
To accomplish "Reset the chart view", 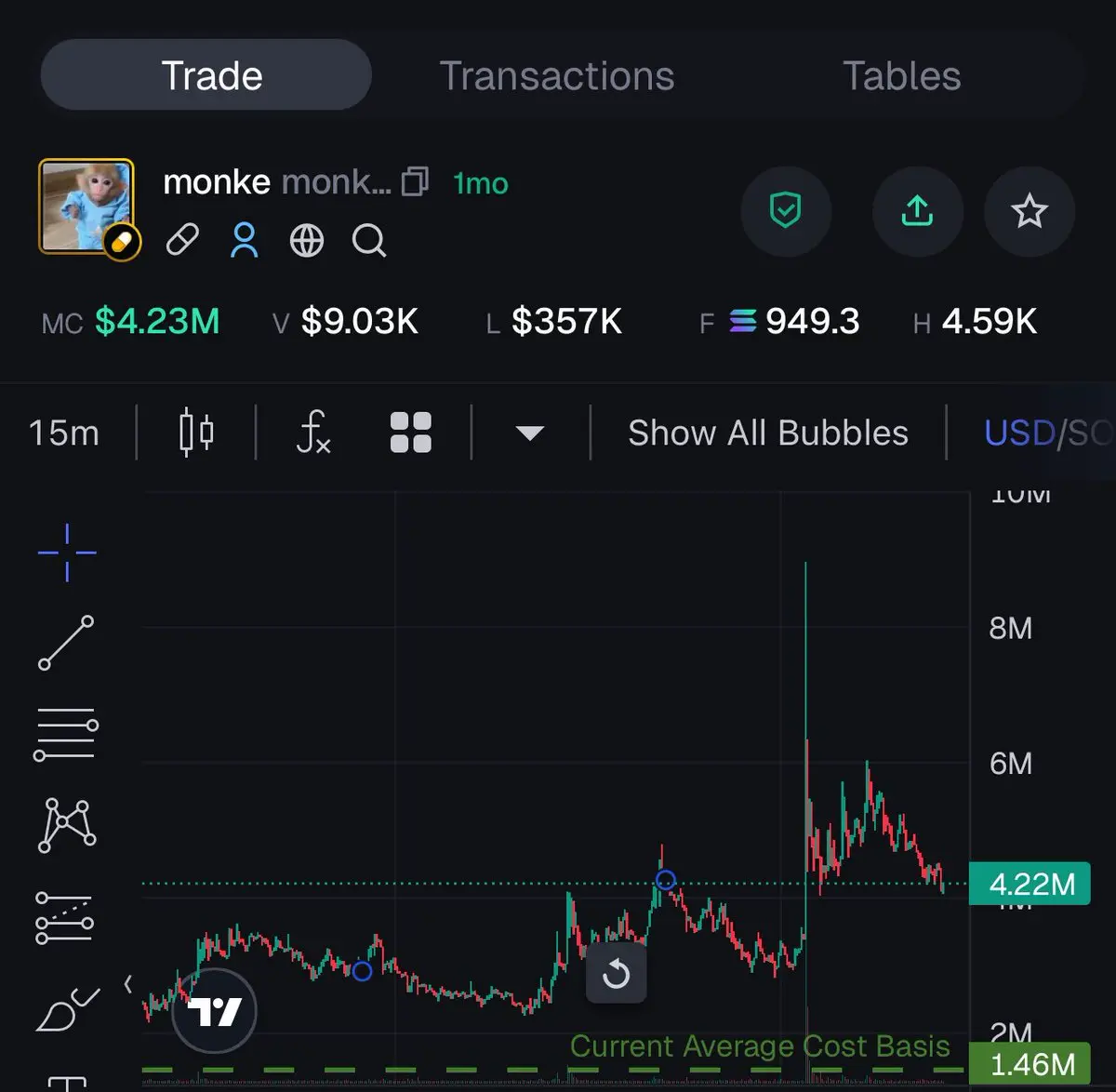I will coord(616,974).
